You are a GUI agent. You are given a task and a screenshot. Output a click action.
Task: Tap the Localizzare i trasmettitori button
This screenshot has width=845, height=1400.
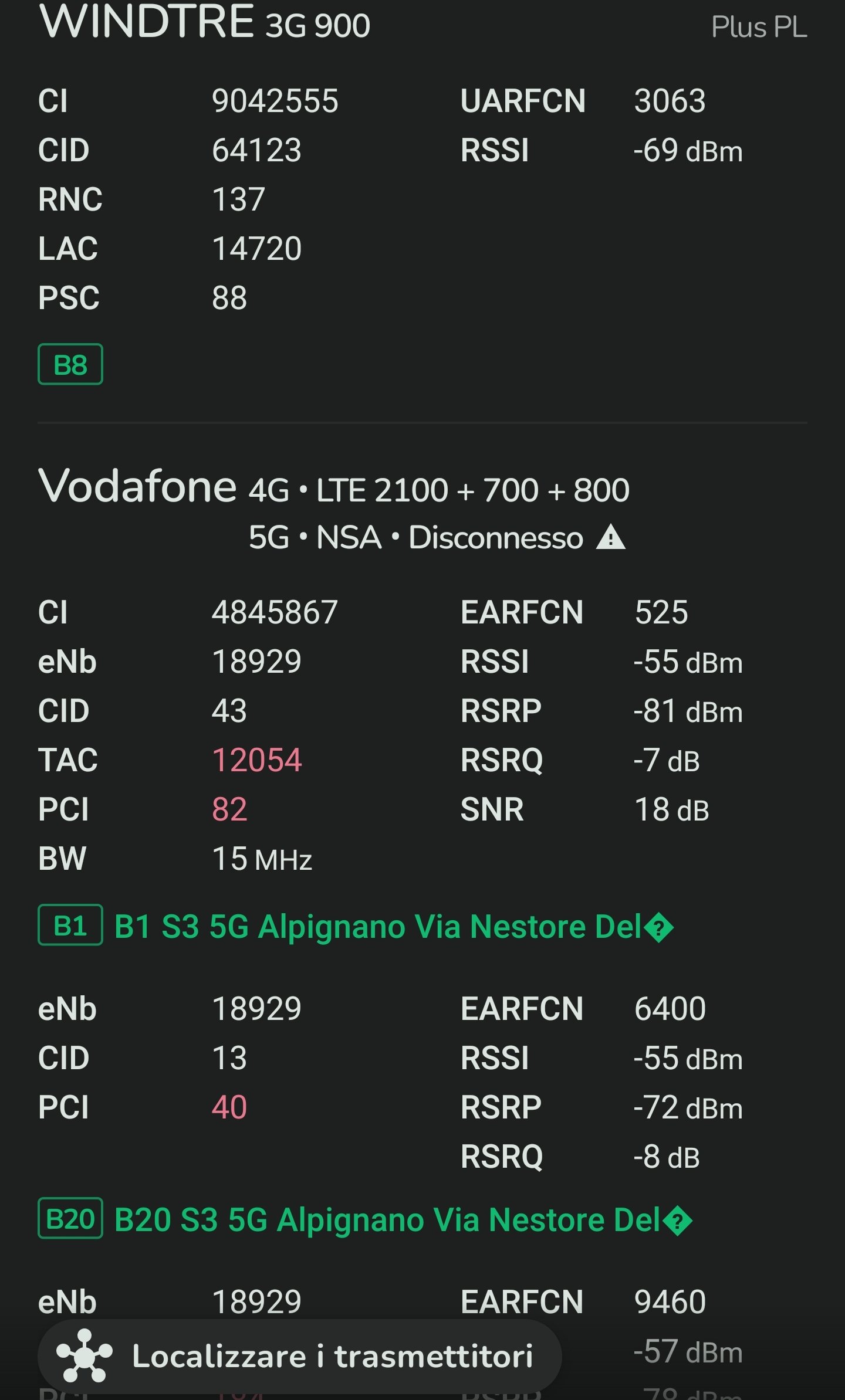300,1355
